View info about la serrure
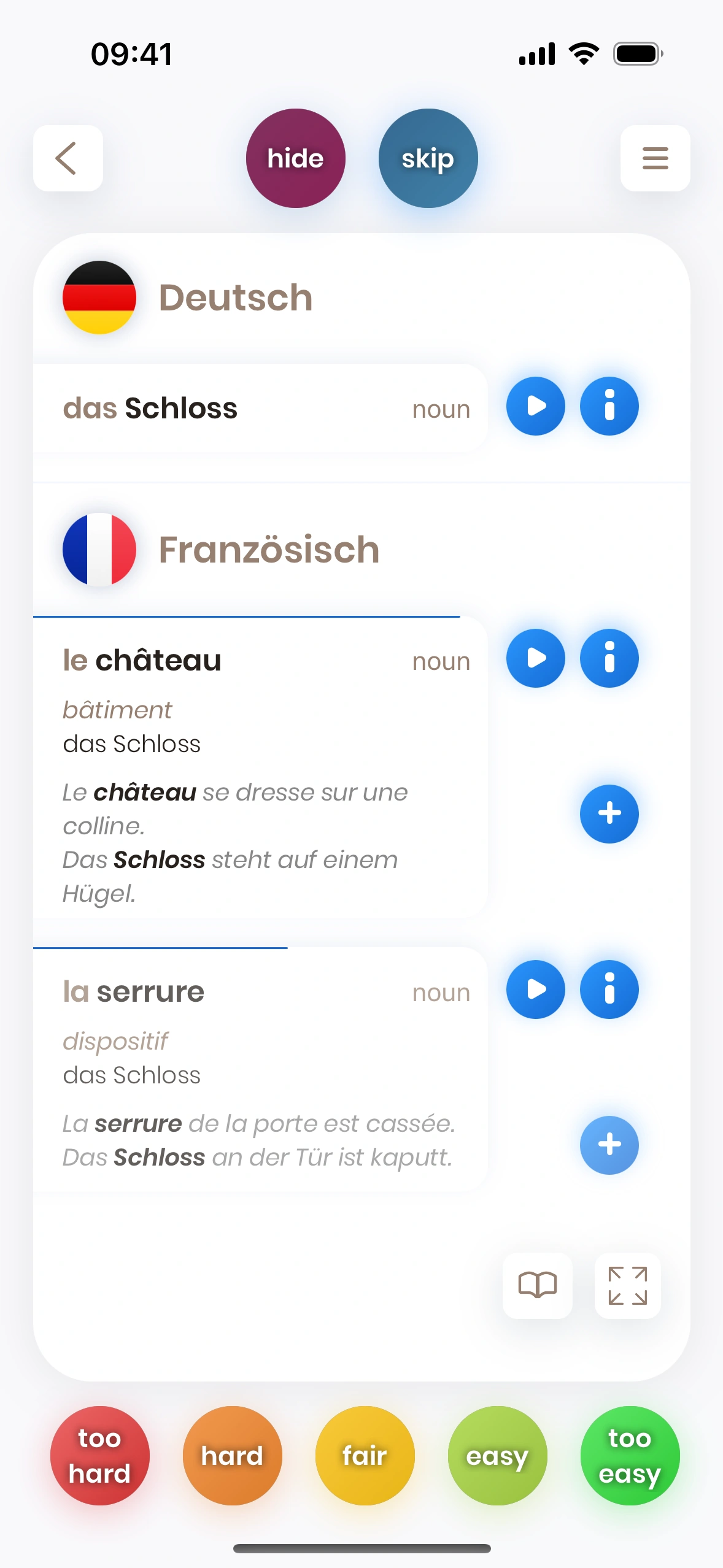The height and width of the screenshot is (1568, 723). pyautogui.click(x=609, y=990)
